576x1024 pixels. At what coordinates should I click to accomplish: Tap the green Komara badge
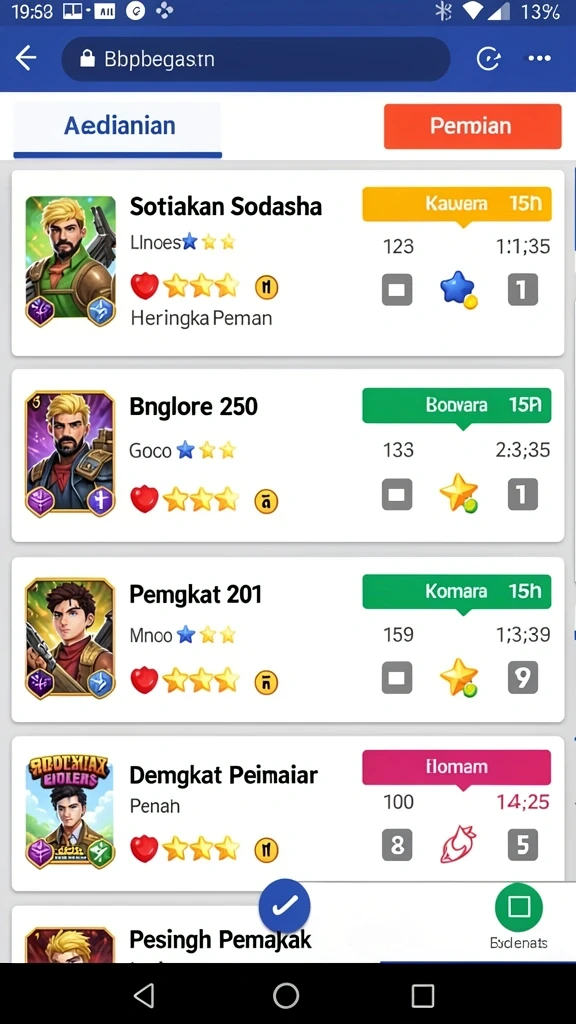(456, 592)
